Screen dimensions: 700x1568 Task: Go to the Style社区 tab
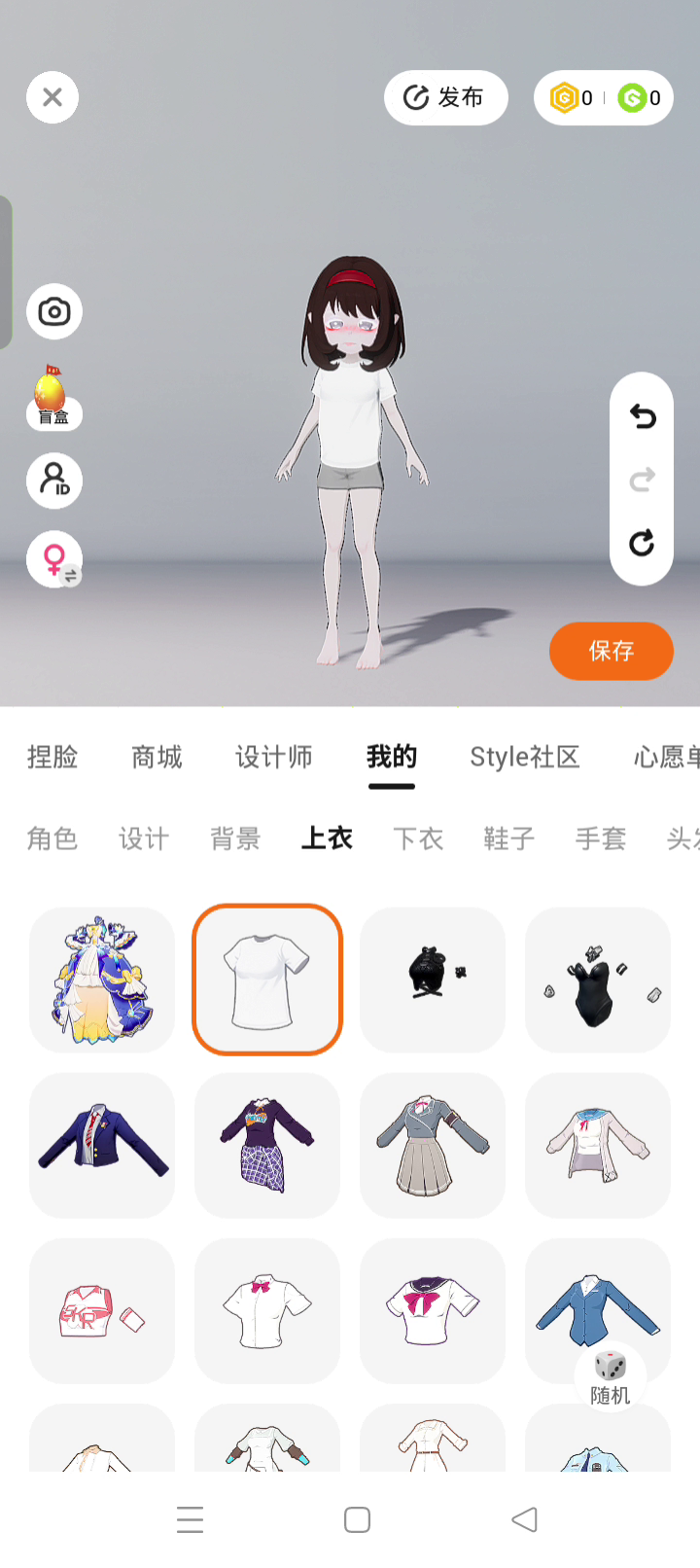tap(524, 757)
